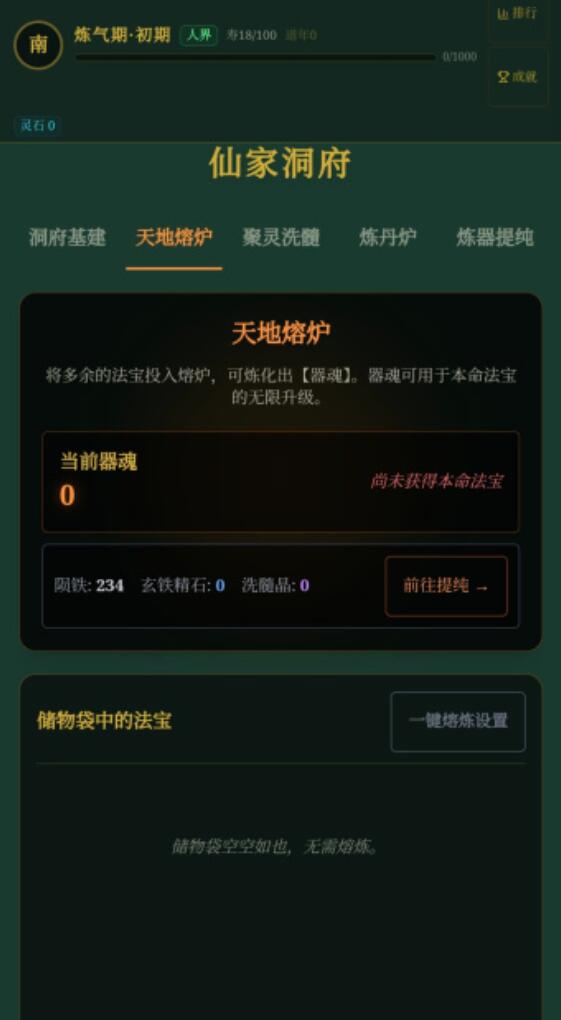Select the 天地熔炉 tab
Viewport: 561px width, 1020px height.
174,237
